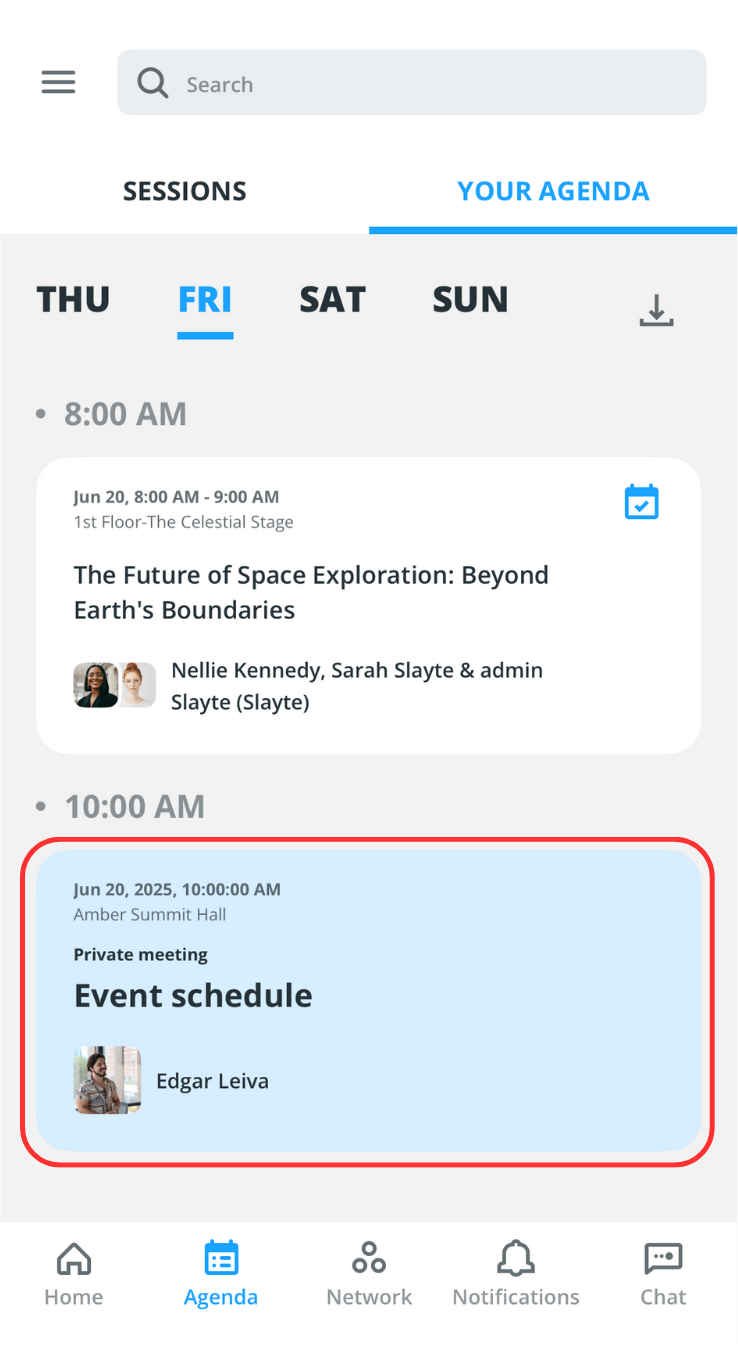Switch to the Chat tab
Viewport: 738px width, 1350px height.
pyautogui.click(x=663, y=1274)
